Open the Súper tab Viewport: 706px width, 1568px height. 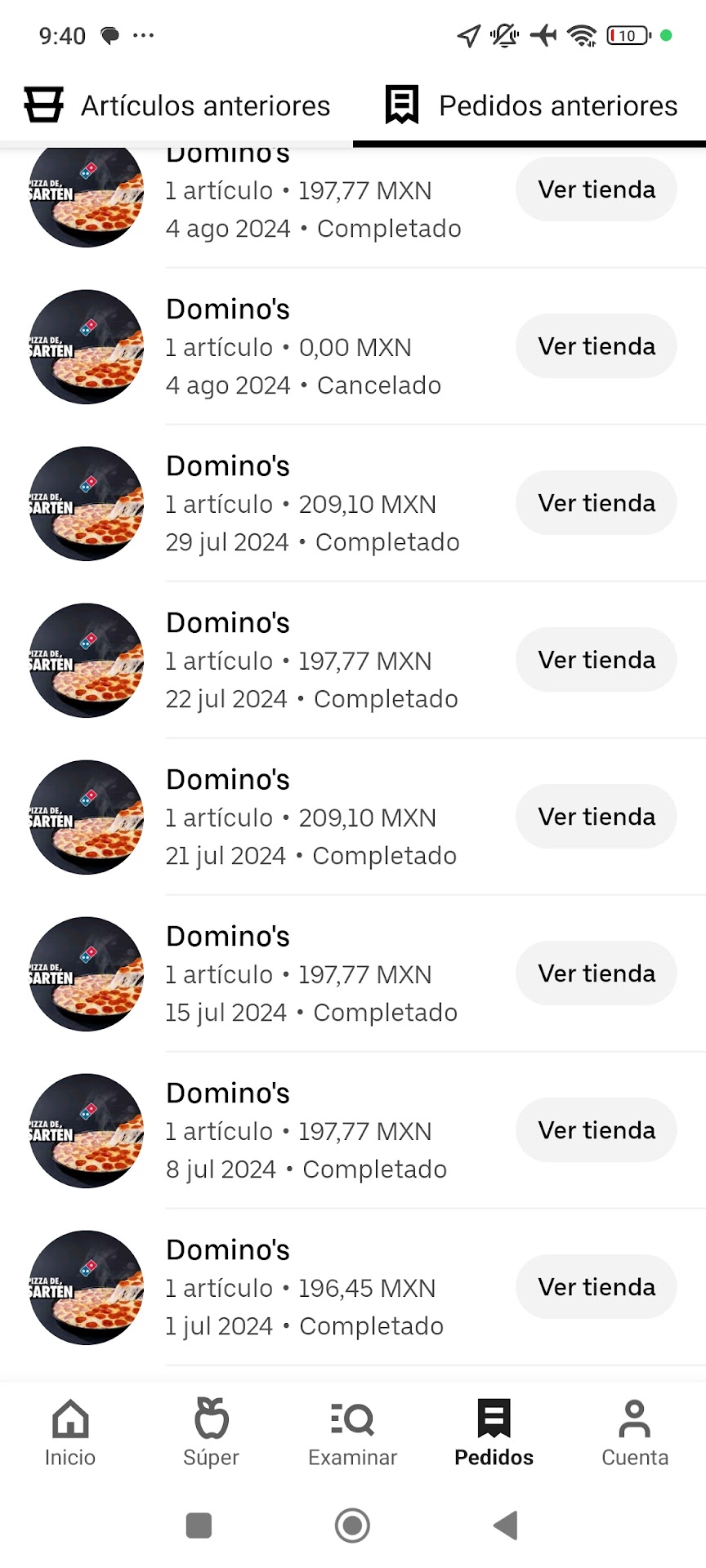click(211, 1433)
